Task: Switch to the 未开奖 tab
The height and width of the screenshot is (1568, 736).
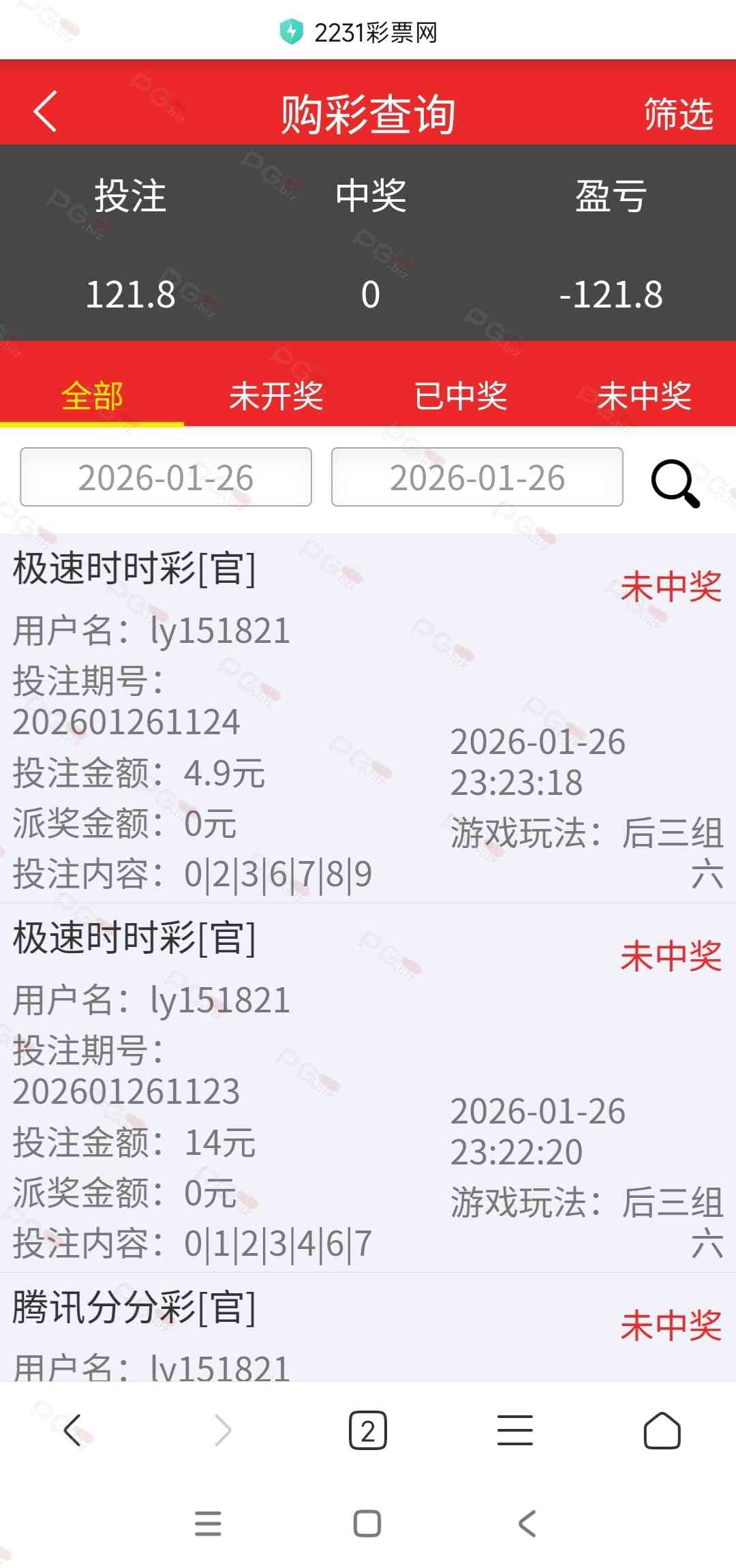Action: tap(276, 396)
